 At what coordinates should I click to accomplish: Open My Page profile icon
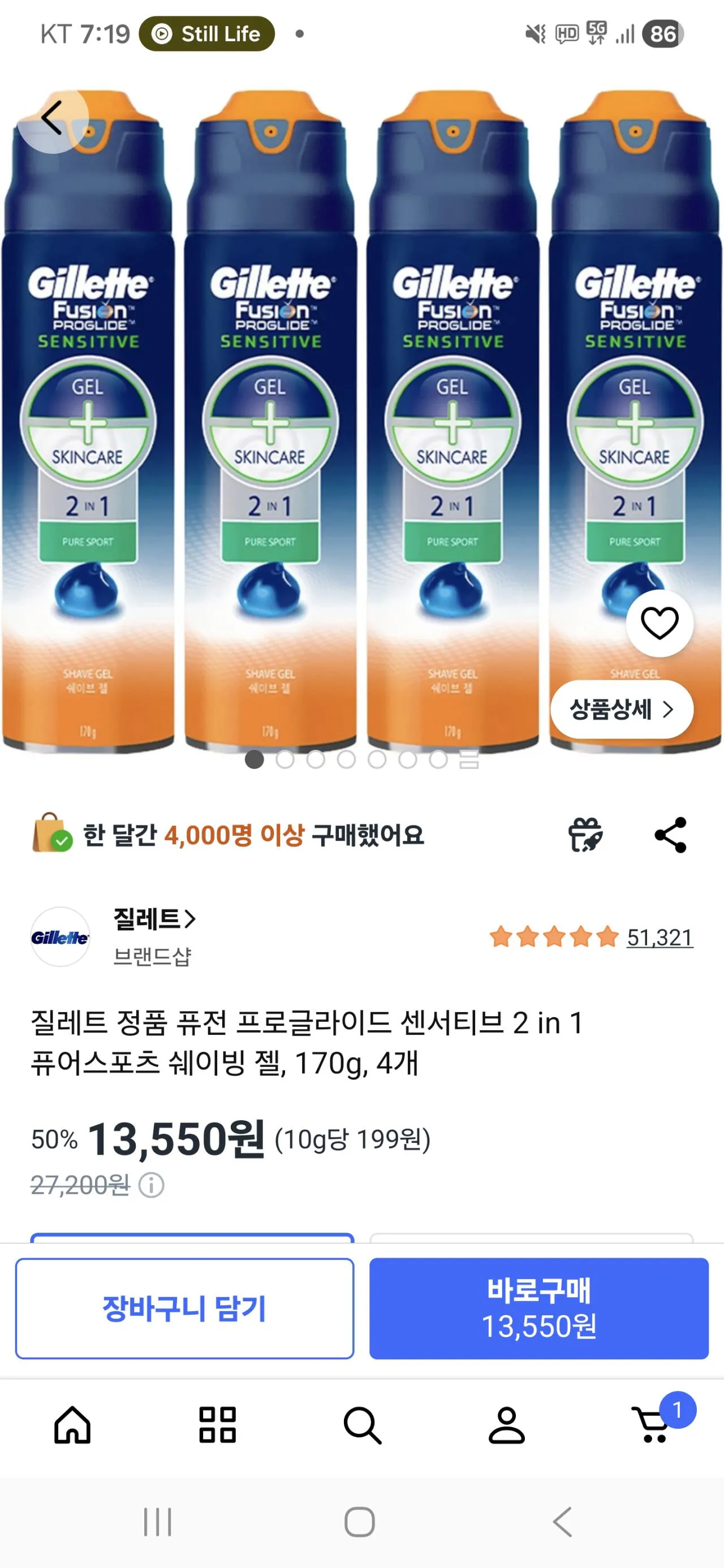pos(507,1424)
